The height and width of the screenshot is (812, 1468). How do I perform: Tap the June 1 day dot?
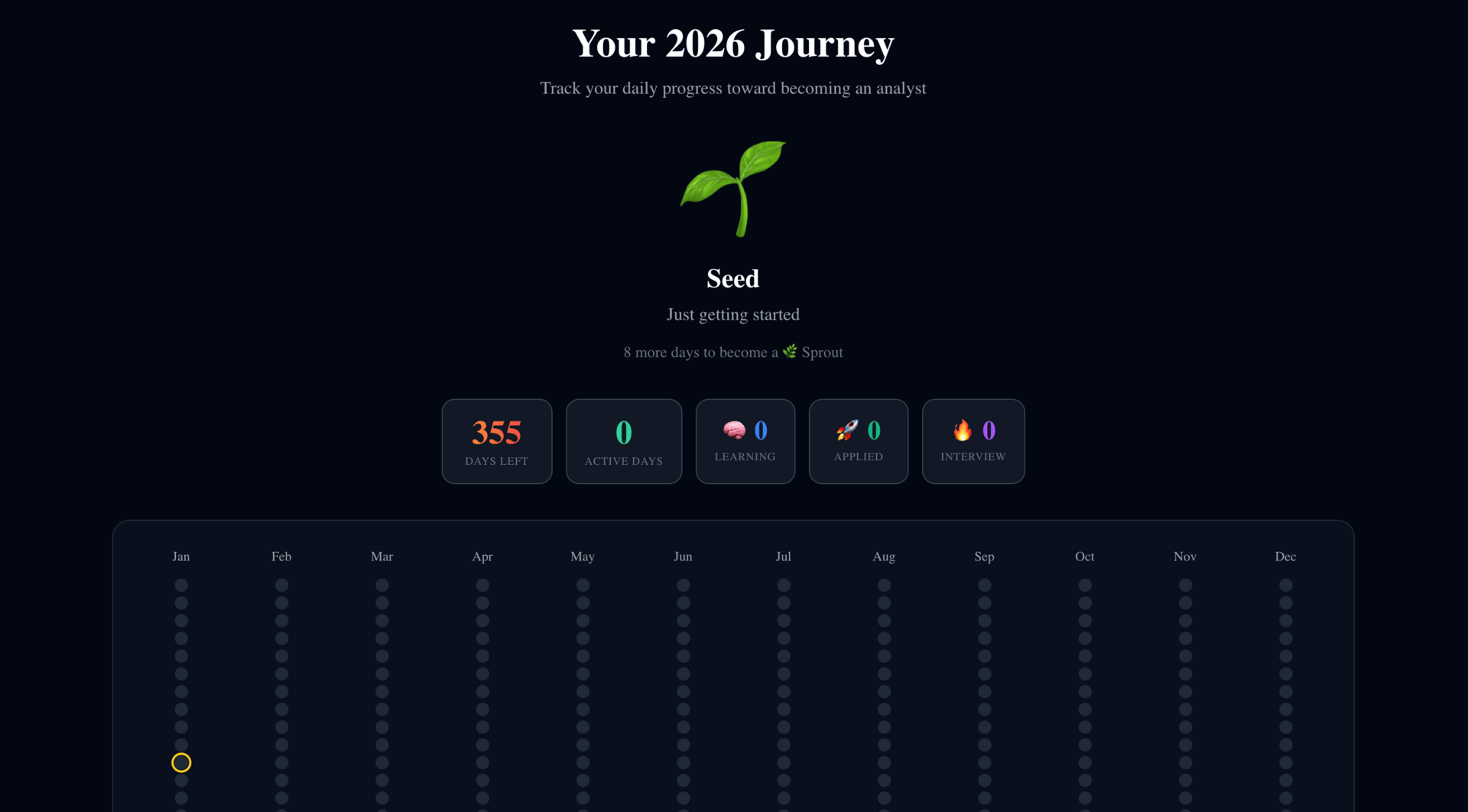point(684,585)
